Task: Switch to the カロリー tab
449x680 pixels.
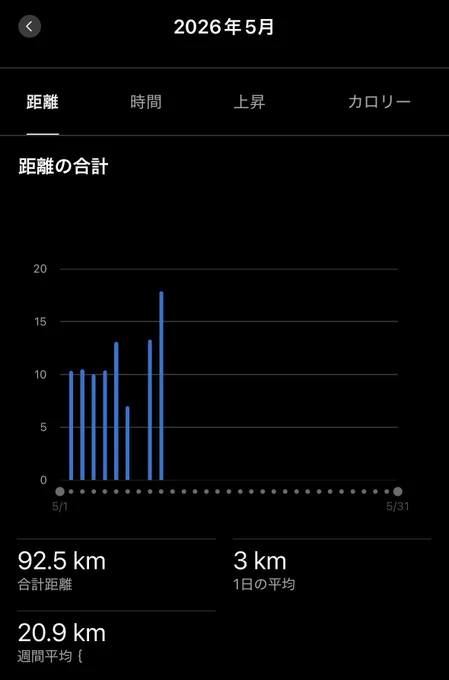Action: point(379,102)
